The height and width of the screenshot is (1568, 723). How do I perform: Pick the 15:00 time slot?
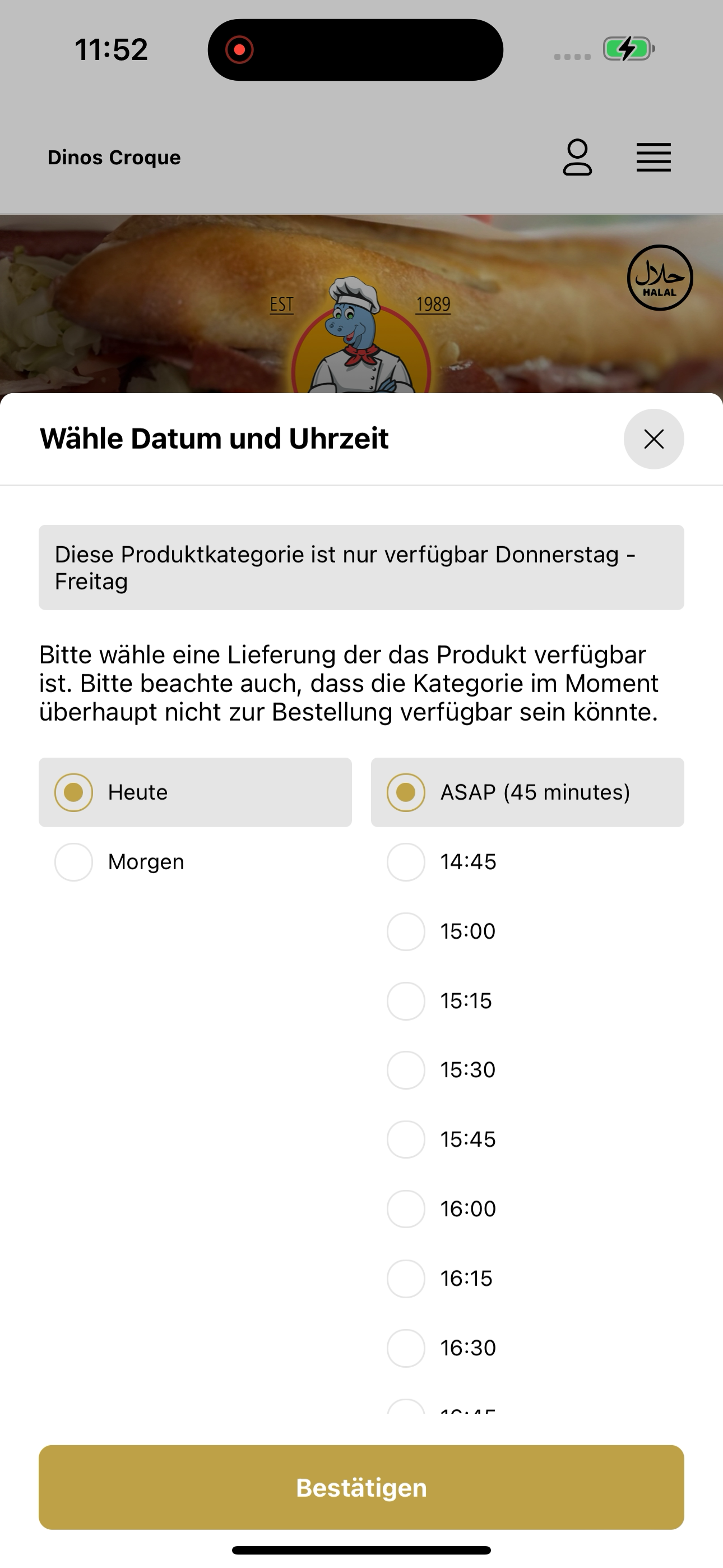527,931
